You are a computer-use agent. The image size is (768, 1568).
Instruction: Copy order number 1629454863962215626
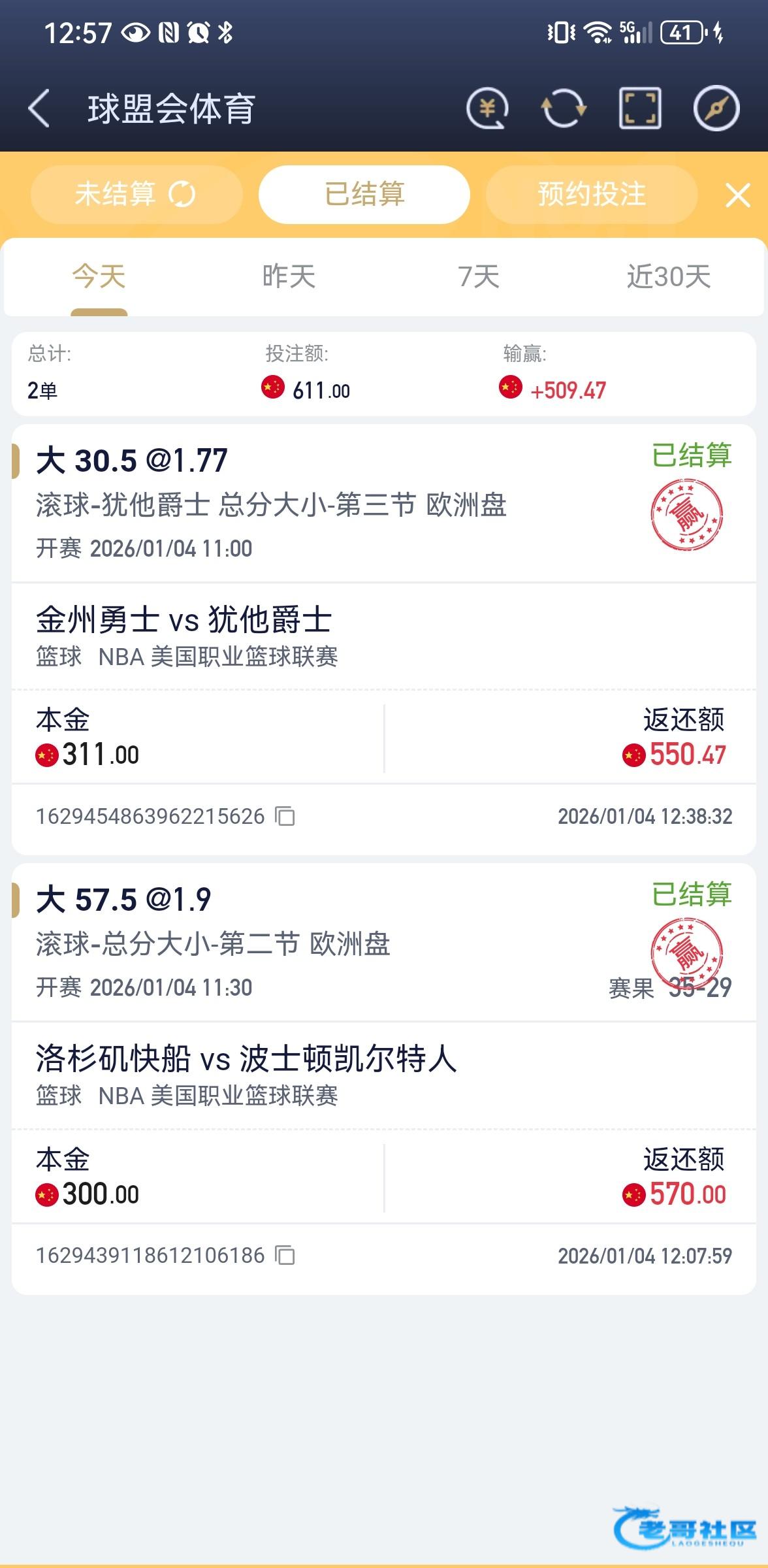click(285, 817)
